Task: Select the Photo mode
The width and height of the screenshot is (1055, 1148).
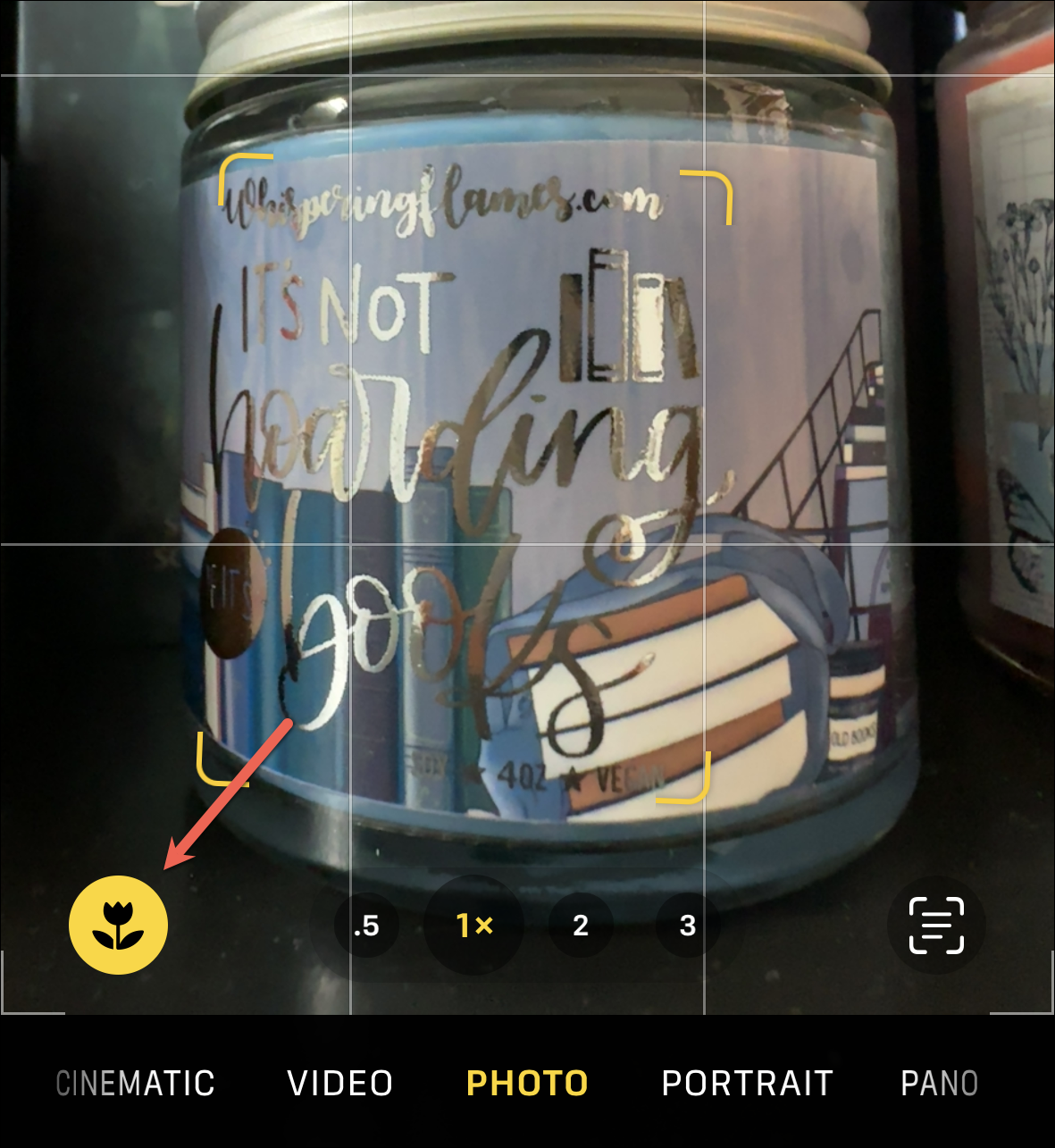Action: coord(527,1083)
